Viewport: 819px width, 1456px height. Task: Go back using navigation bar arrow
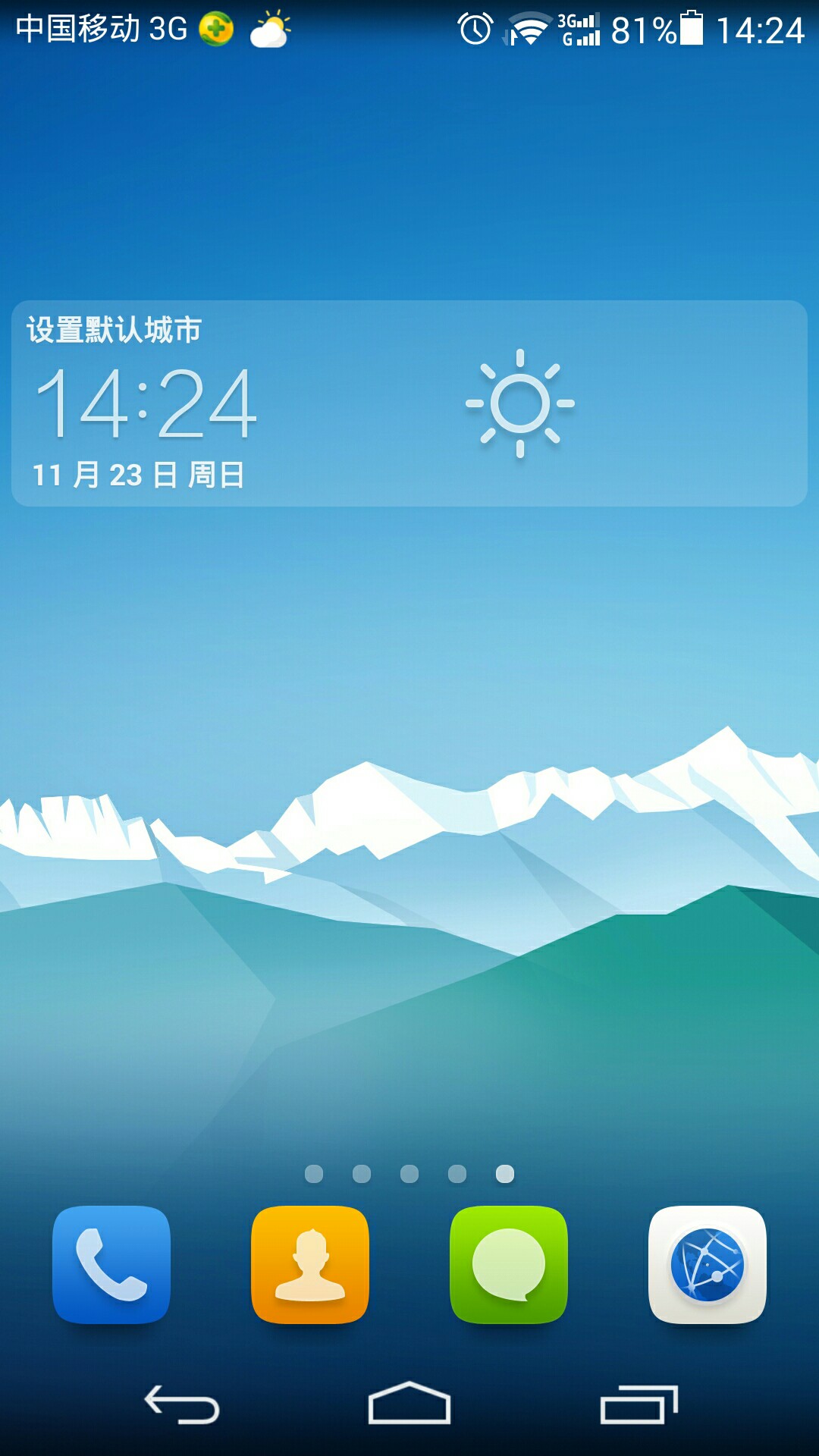pos(182,1404)
